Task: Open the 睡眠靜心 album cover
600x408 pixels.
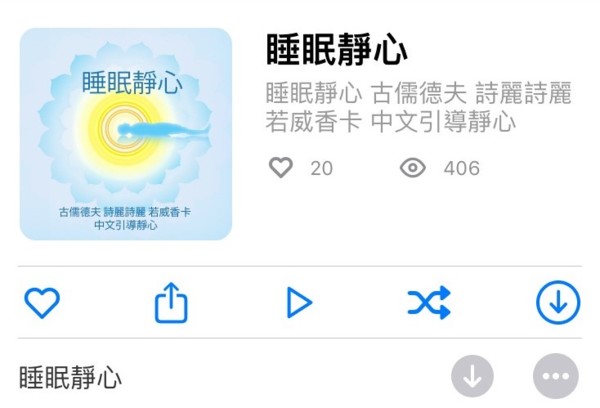Action: (126, 134)
